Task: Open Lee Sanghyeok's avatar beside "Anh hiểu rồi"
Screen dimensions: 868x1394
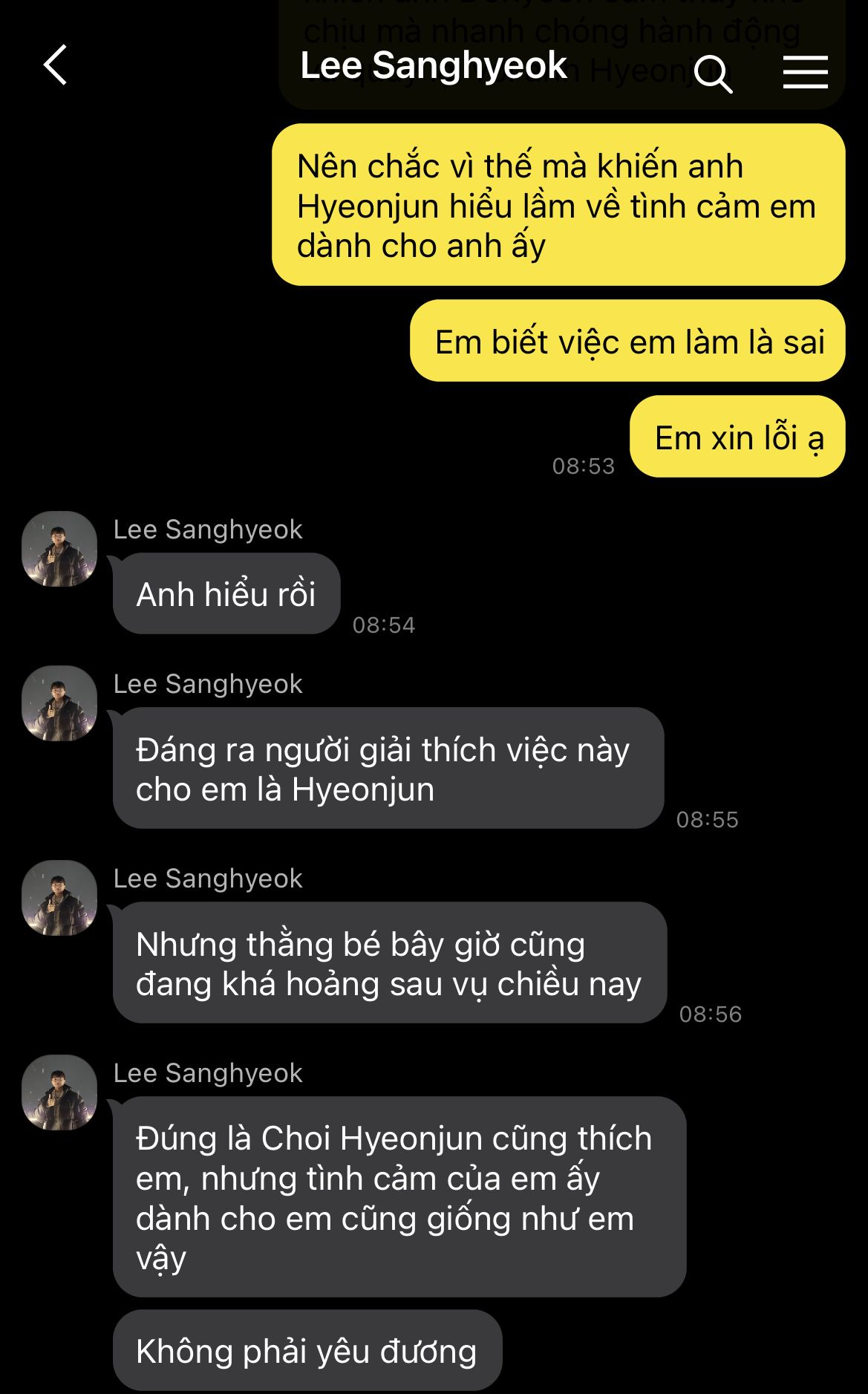Action: tap(59, 549)
